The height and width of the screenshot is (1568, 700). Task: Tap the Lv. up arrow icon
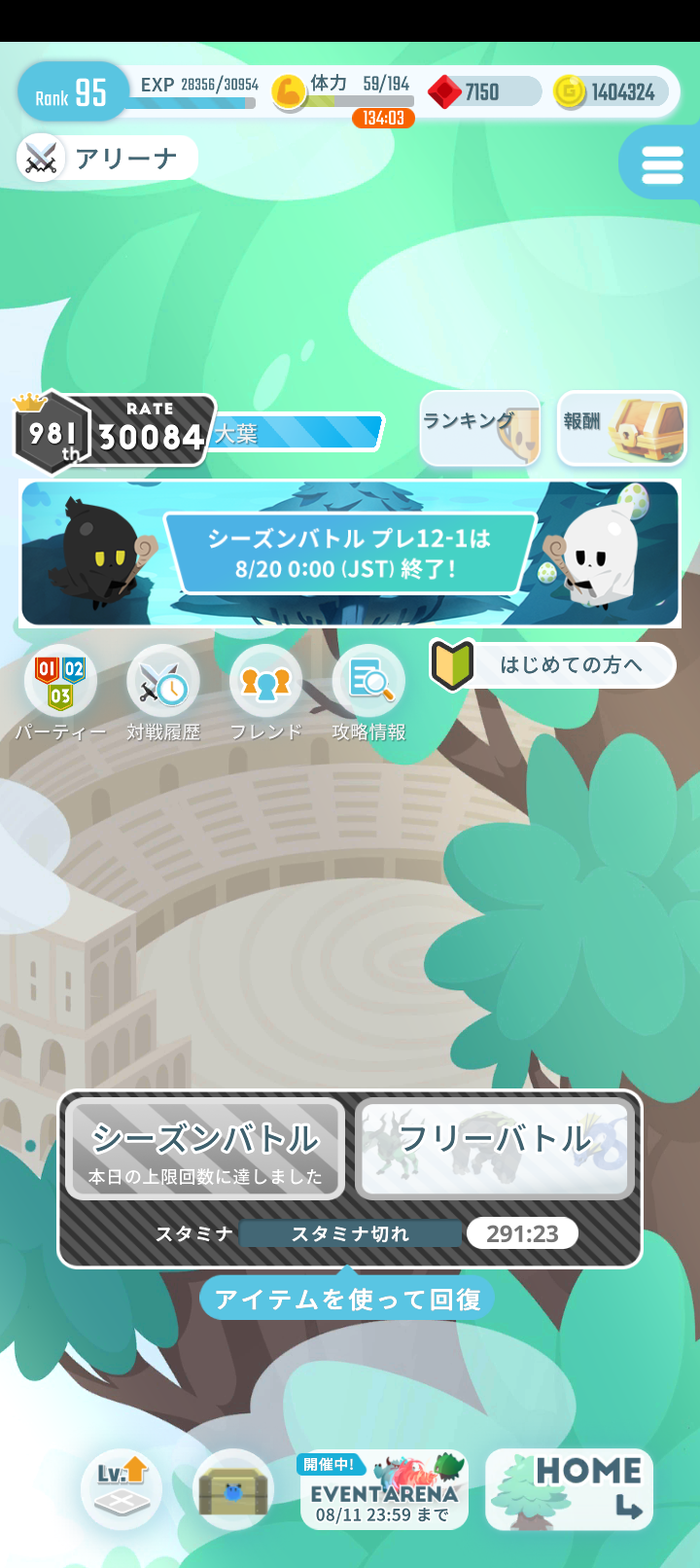point(121,1489)
